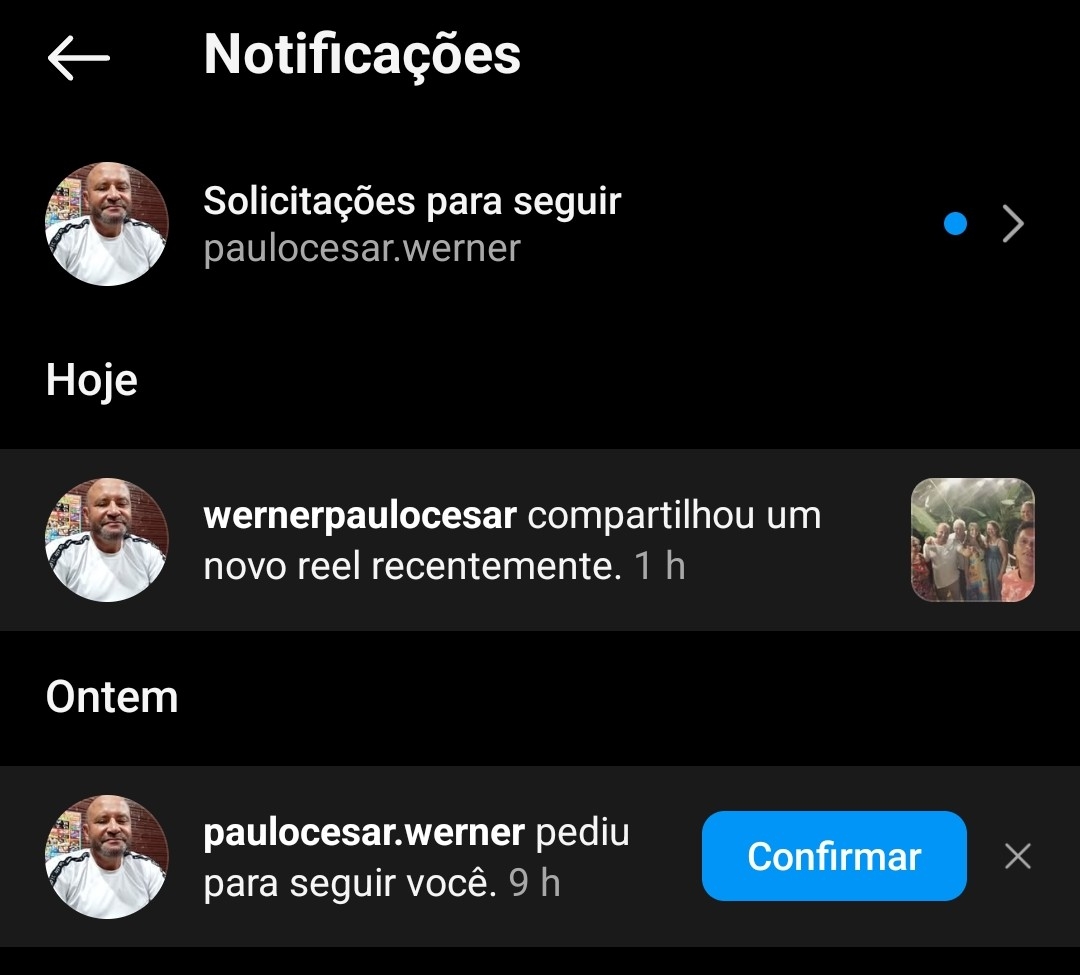Go back from Notificações
Viewport: 1080px width, 975px height.
pos(78,58)
